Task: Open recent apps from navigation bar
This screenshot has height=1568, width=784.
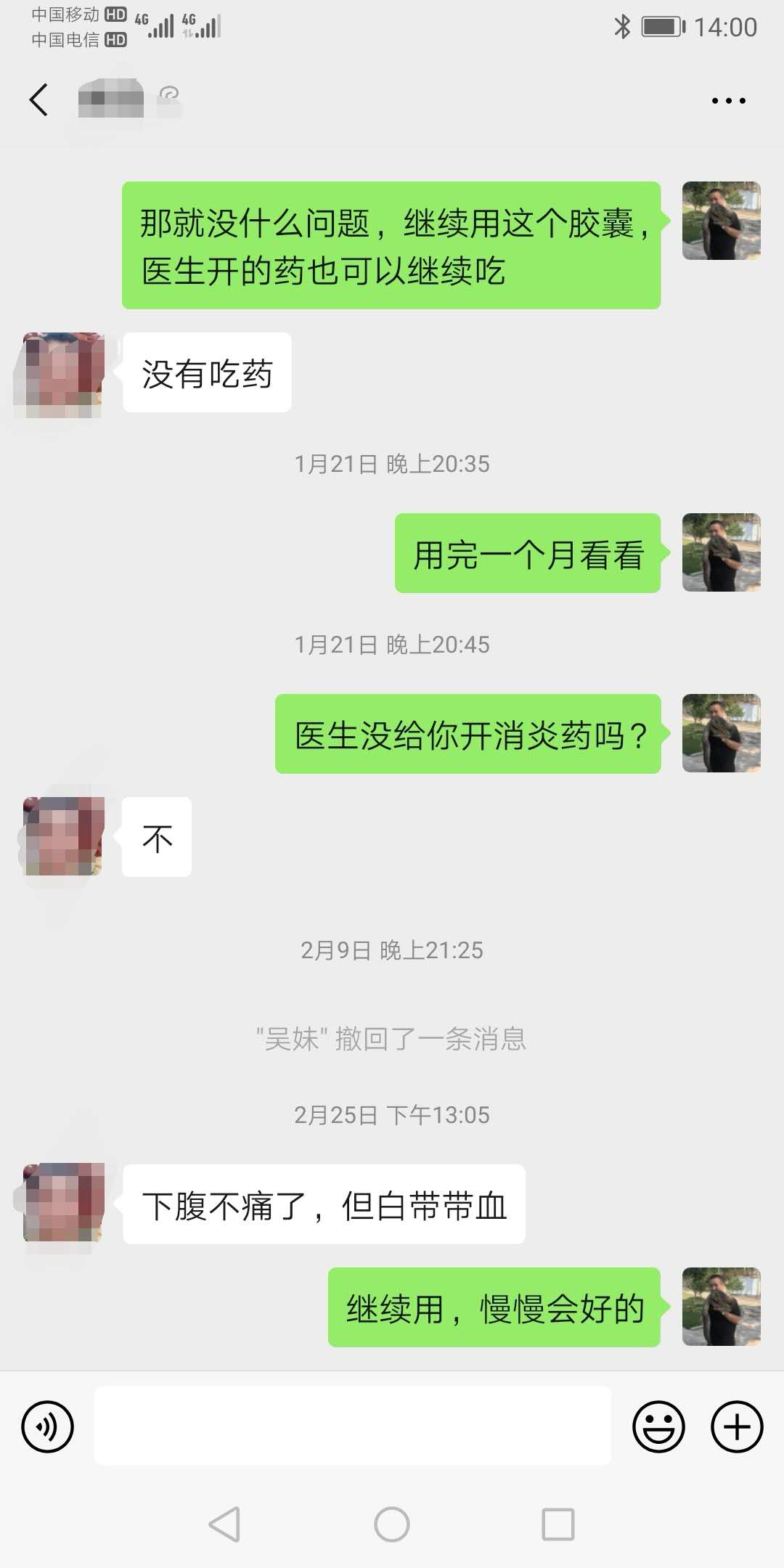Action: [x=558, y=1524]
